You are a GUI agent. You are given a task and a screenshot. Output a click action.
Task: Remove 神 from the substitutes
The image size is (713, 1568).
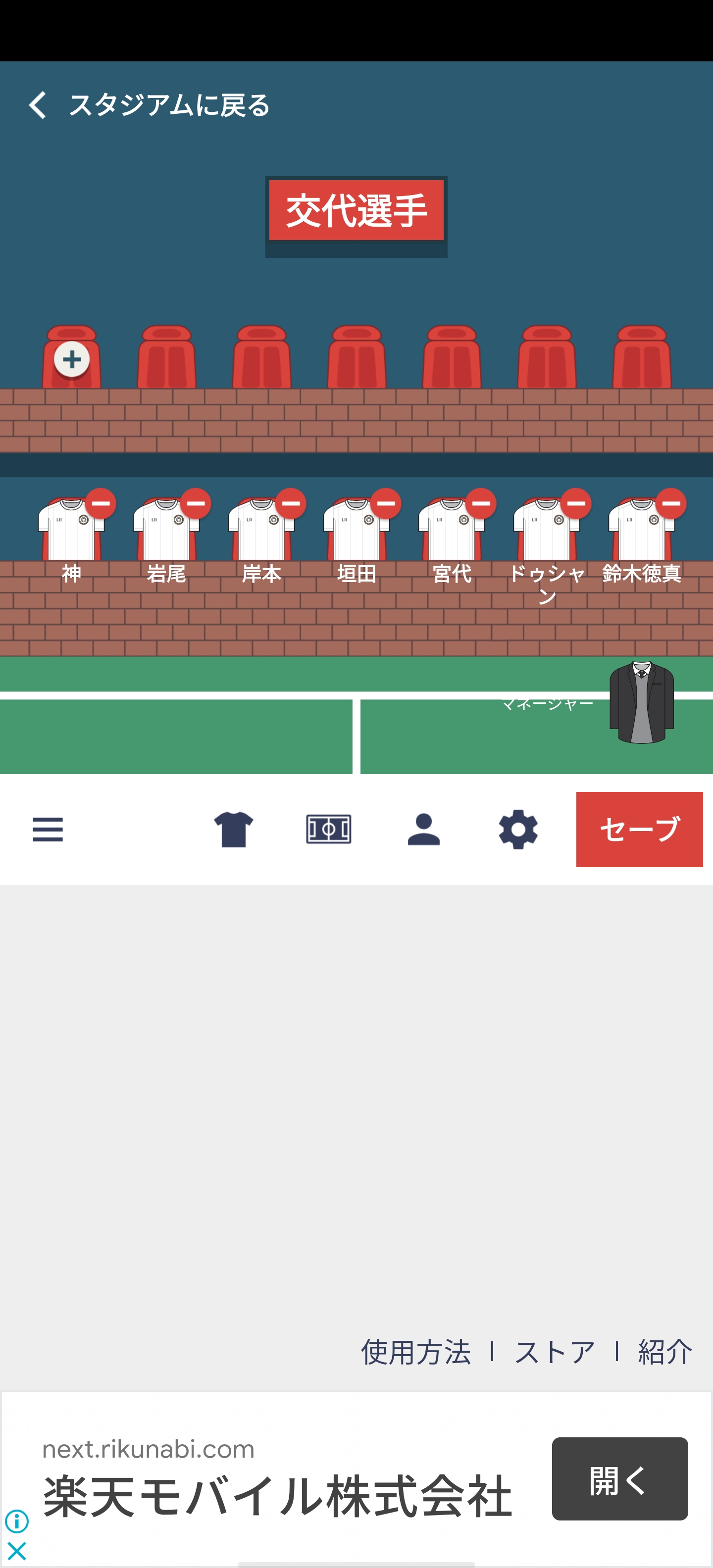[x=101, y=503]
